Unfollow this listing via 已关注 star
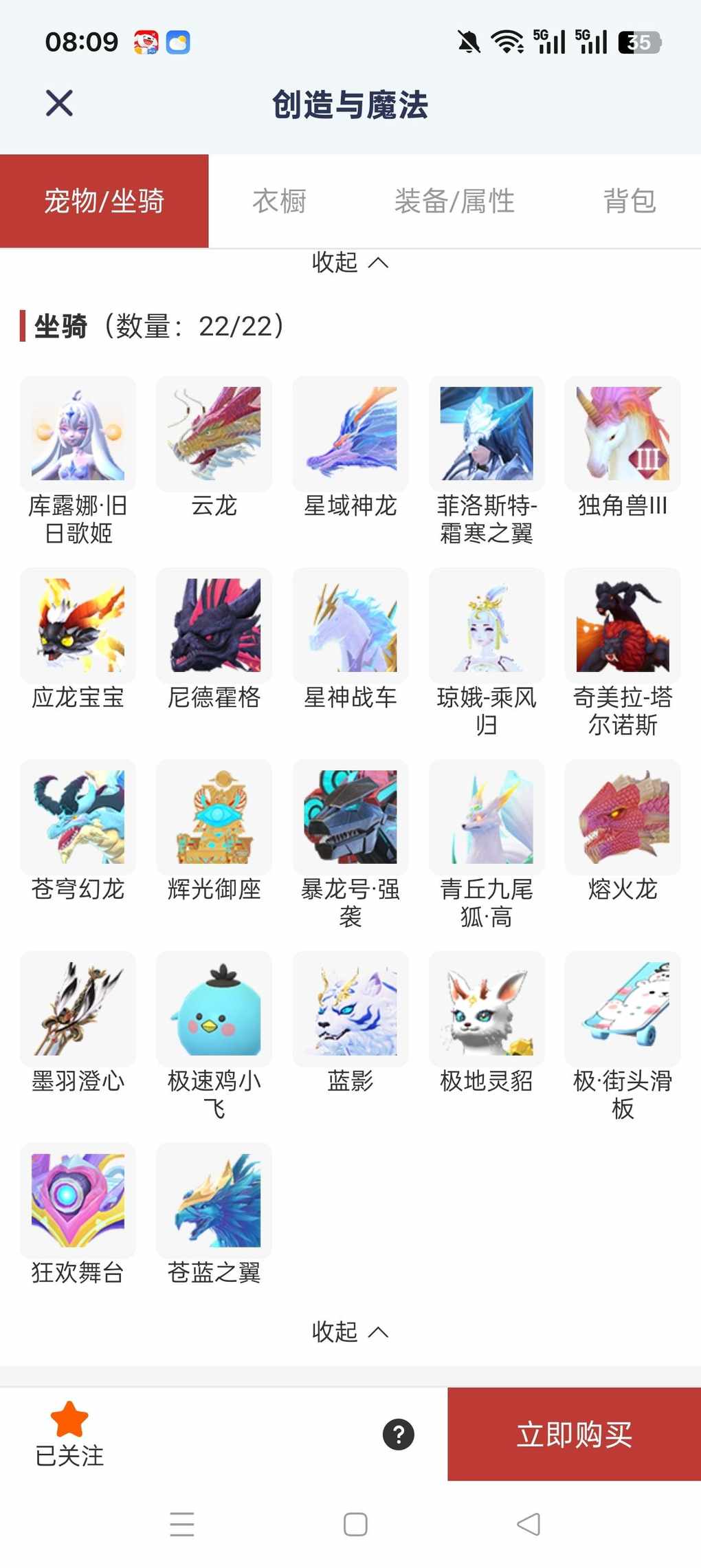Image resolution: width=701 pixels, height=1568 pixels. tap(69, 1434)
